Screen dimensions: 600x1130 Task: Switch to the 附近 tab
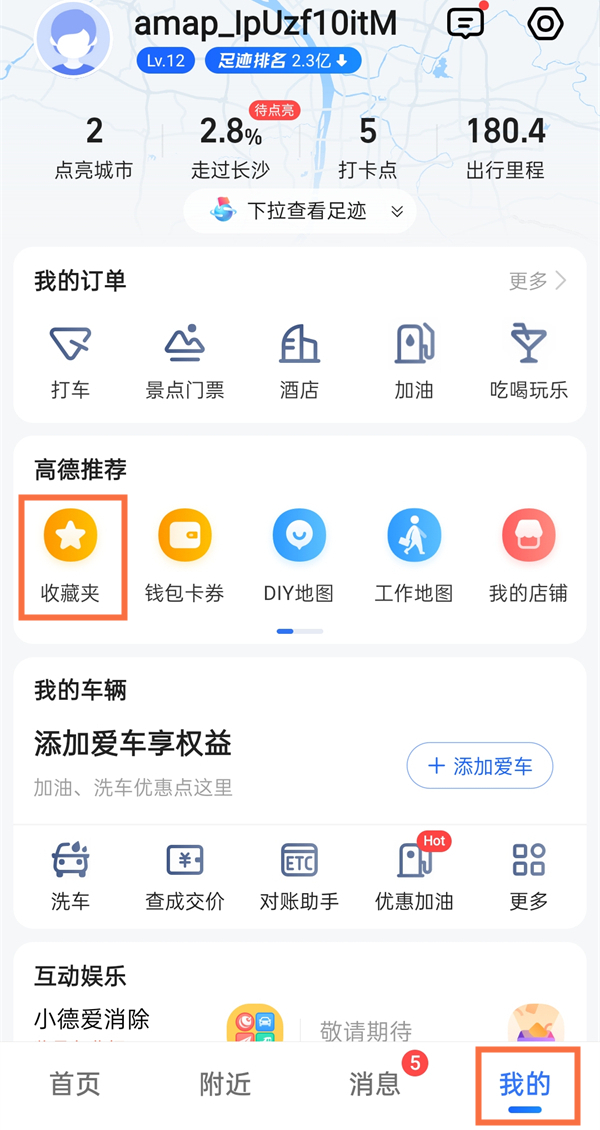click(x=225, y=1084)
